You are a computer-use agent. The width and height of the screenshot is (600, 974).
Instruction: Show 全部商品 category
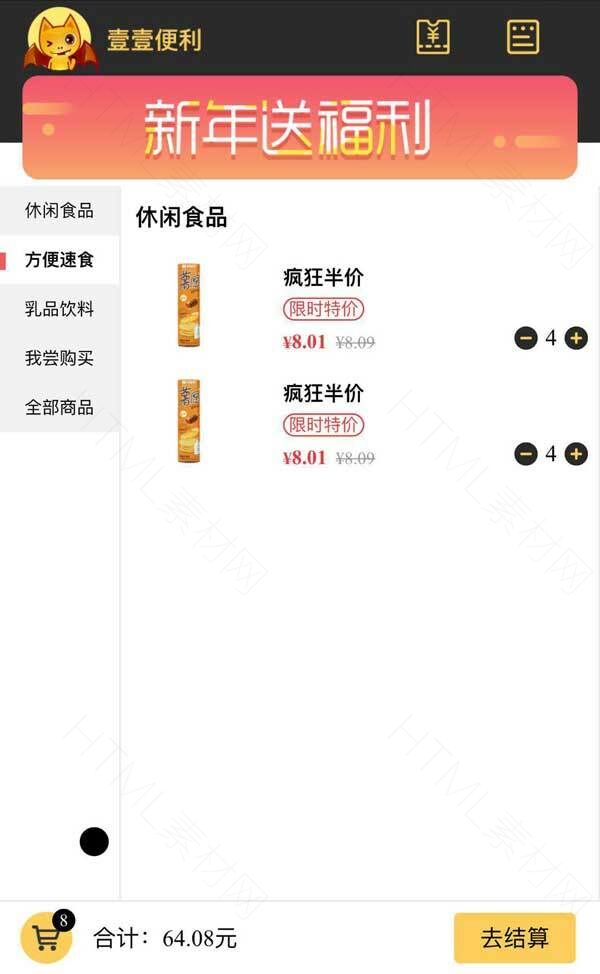pos(60,407)
